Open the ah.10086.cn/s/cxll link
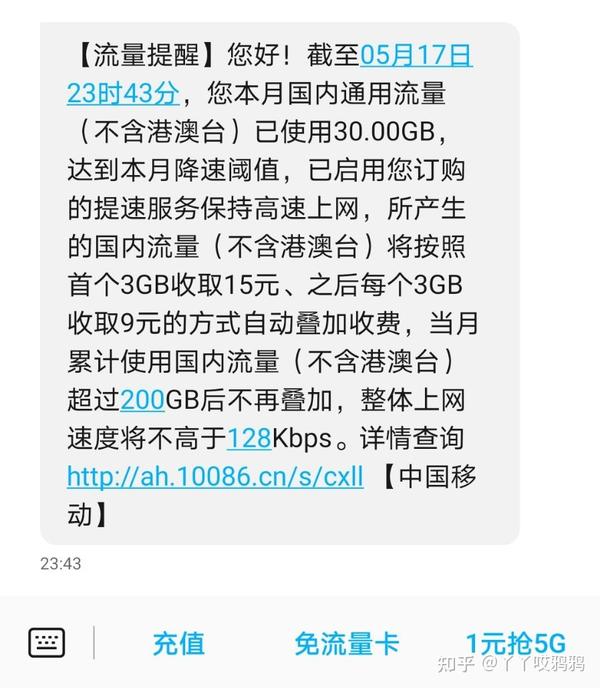The image size is (600, 688). (215, 473)
